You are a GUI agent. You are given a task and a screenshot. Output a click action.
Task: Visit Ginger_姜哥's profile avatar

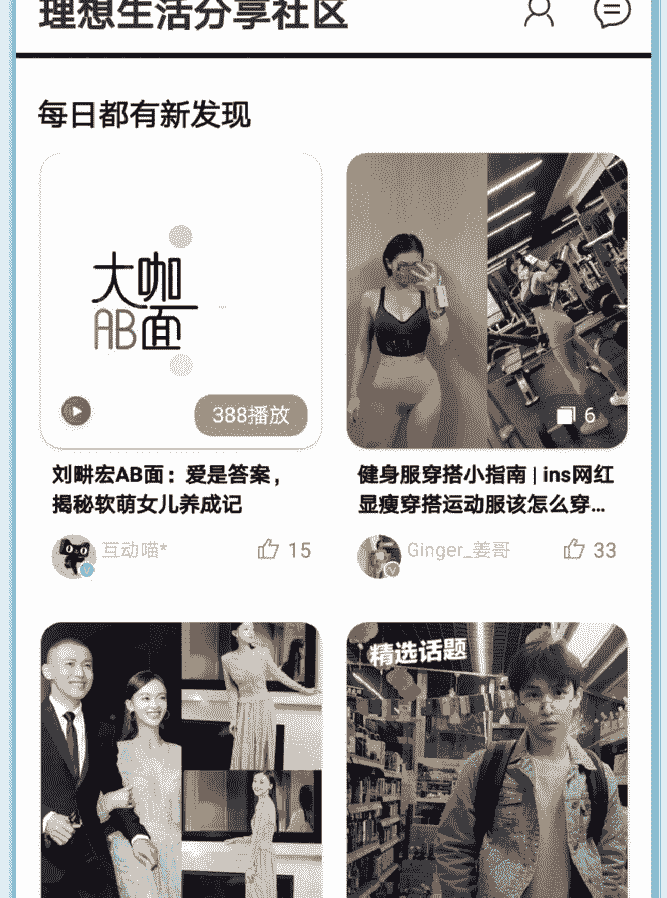[379, 556]
